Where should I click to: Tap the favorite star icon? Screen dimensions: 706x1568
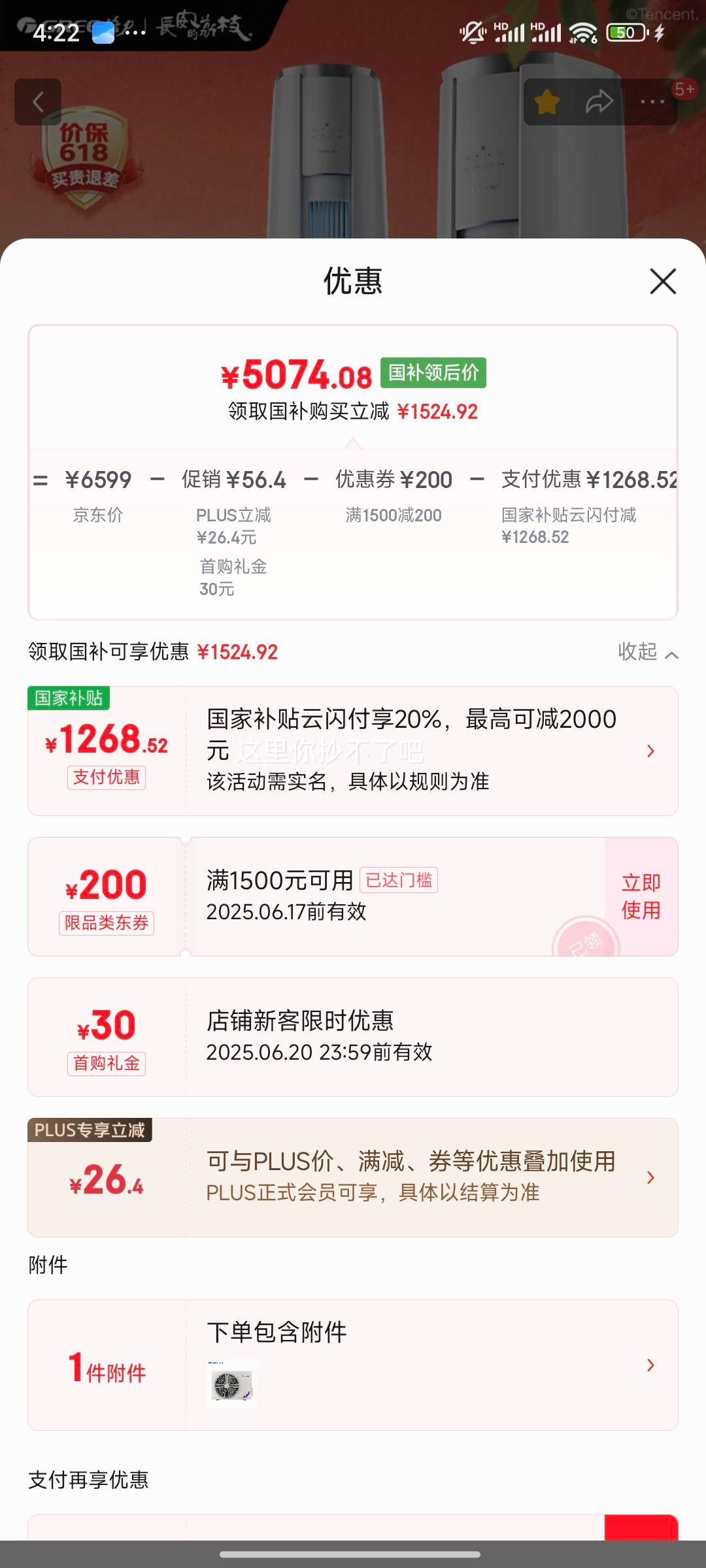coord(547,102)
